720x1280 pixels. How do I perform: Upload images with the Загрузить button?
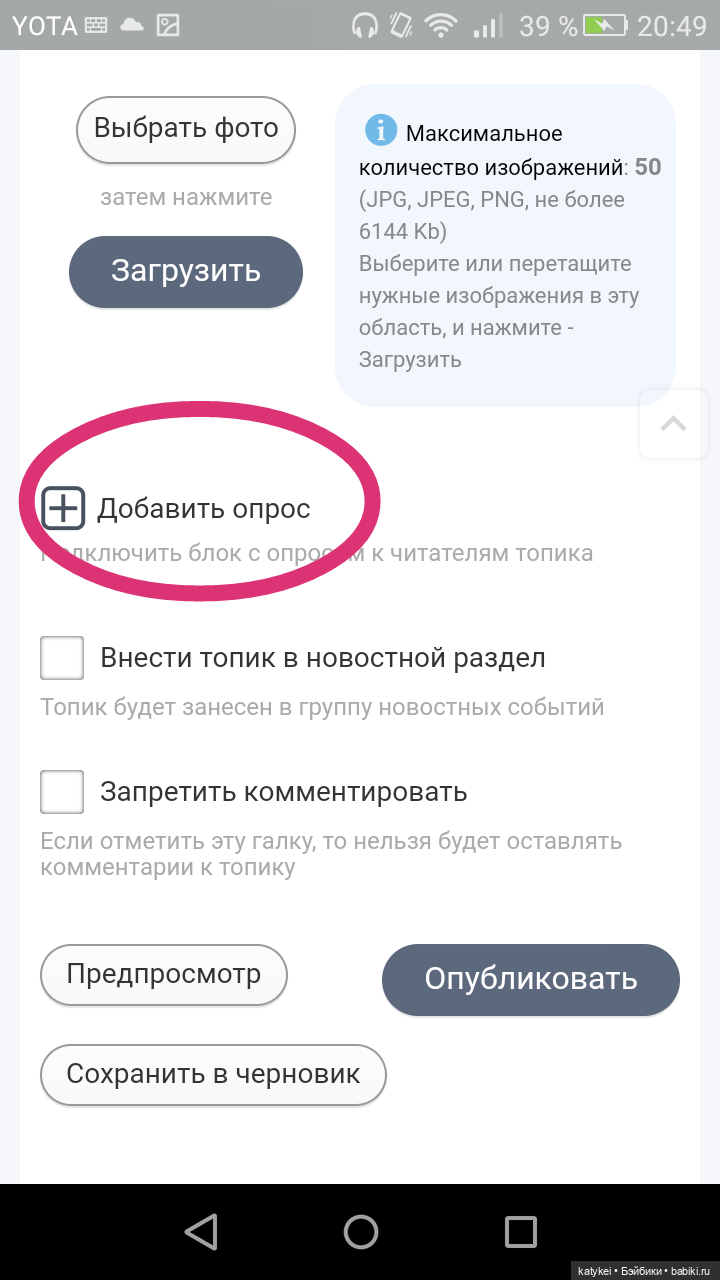click(186, 271)
